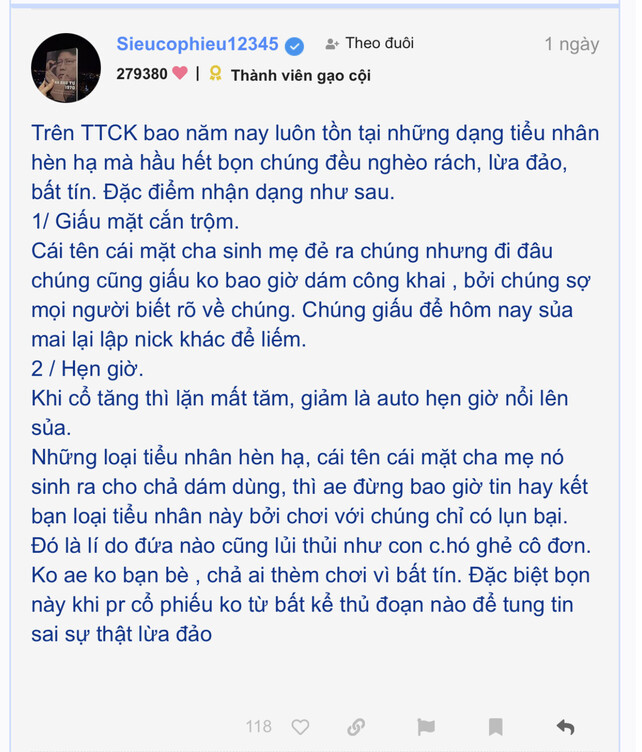Bookmark this post
The height and width of the screenshot is (752, 642).
pyautogui.click(x=495, y=727)
